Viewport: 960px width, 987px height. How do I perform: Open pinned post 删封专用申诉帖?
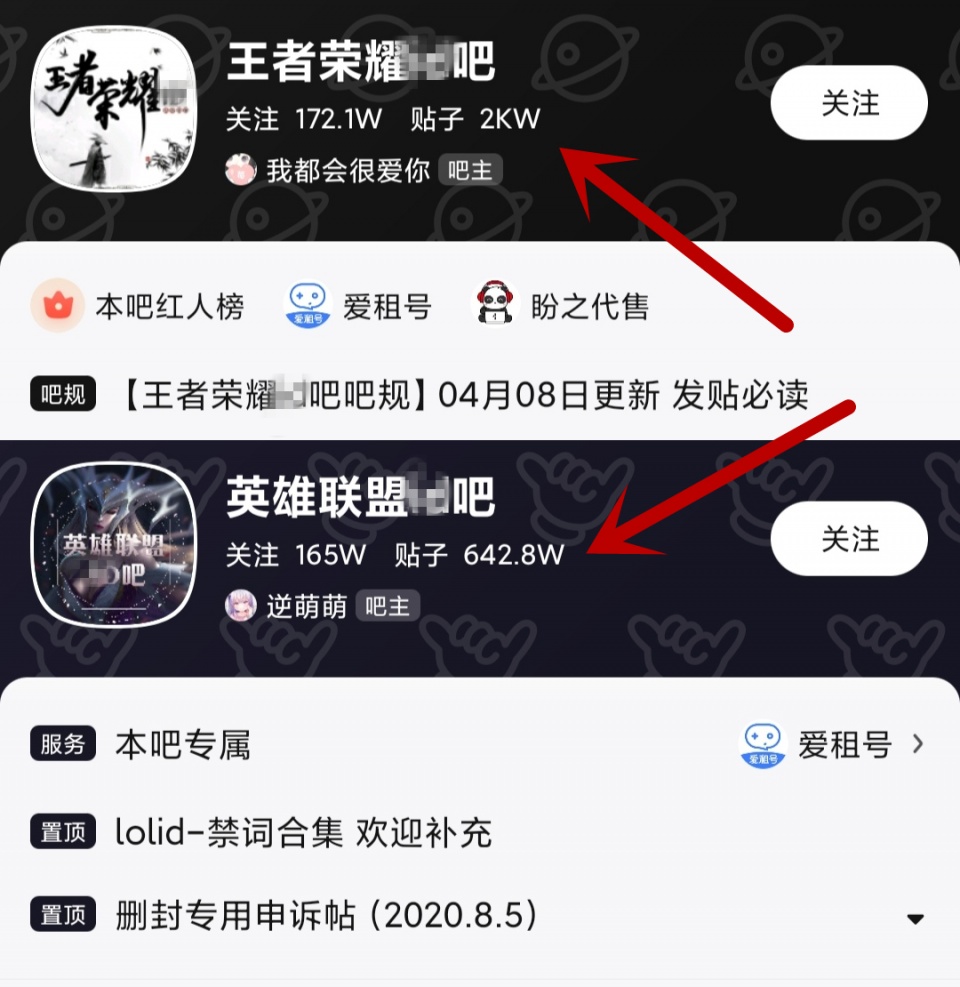(x=326, y=916)
